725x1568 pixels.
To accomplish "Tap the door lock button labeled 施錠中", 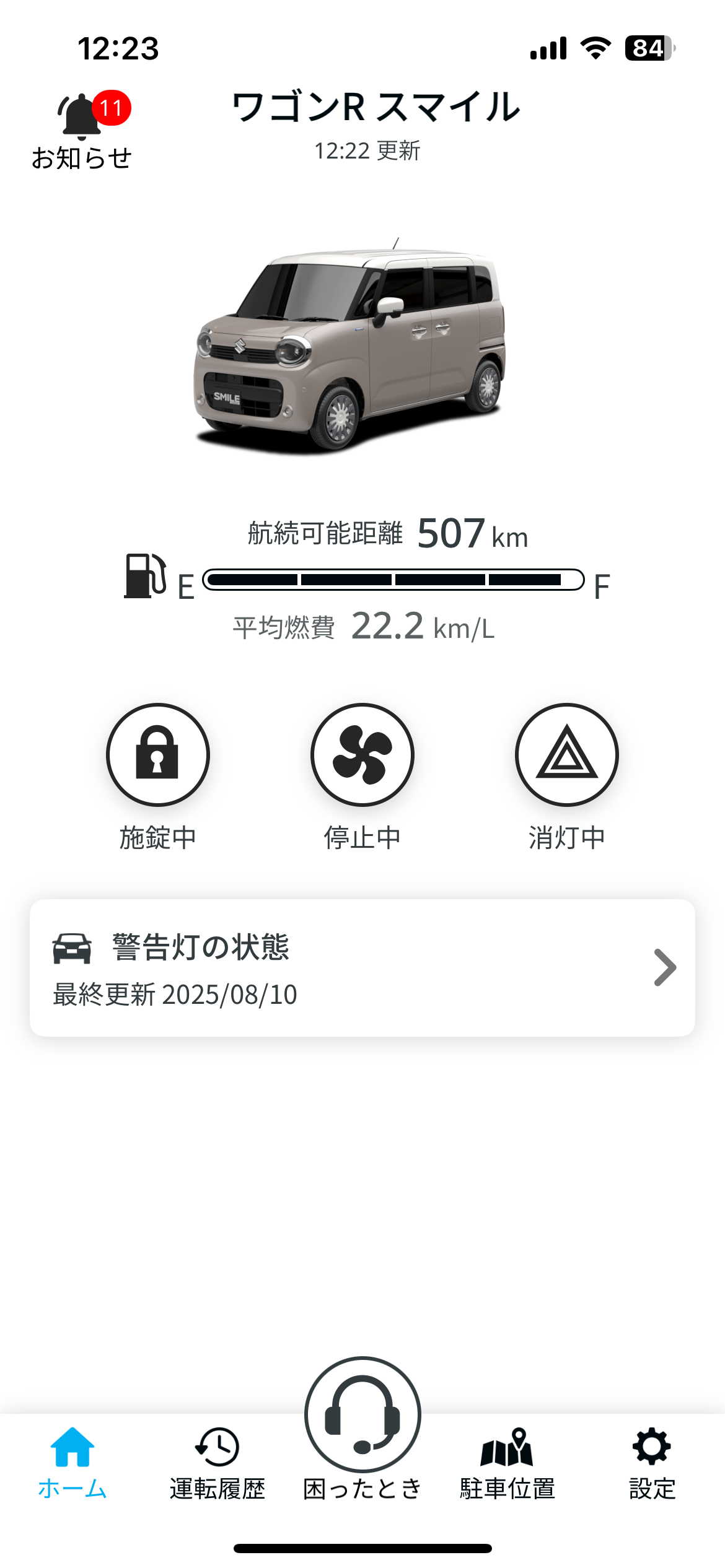I will click(157, 754).
